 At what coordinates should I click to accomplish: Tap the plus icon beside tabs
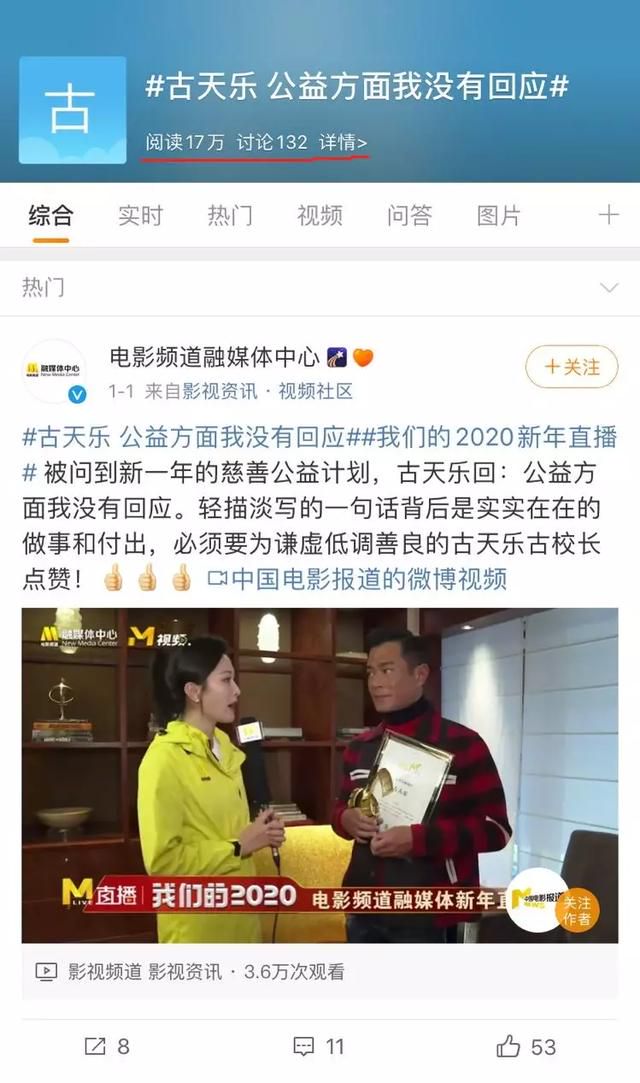point(608,215)
